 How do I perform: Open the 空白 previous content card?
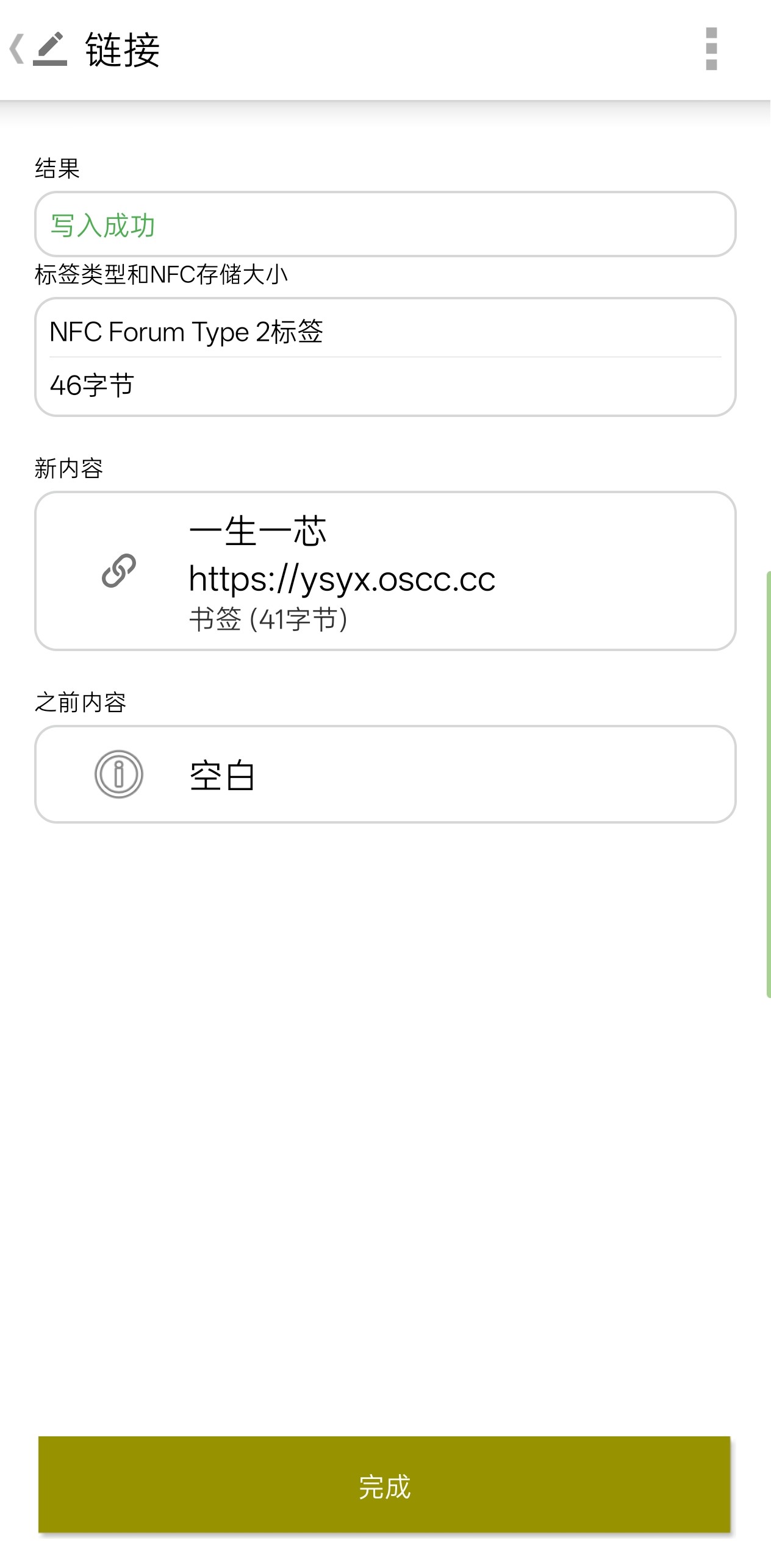(x=385, y=774)
